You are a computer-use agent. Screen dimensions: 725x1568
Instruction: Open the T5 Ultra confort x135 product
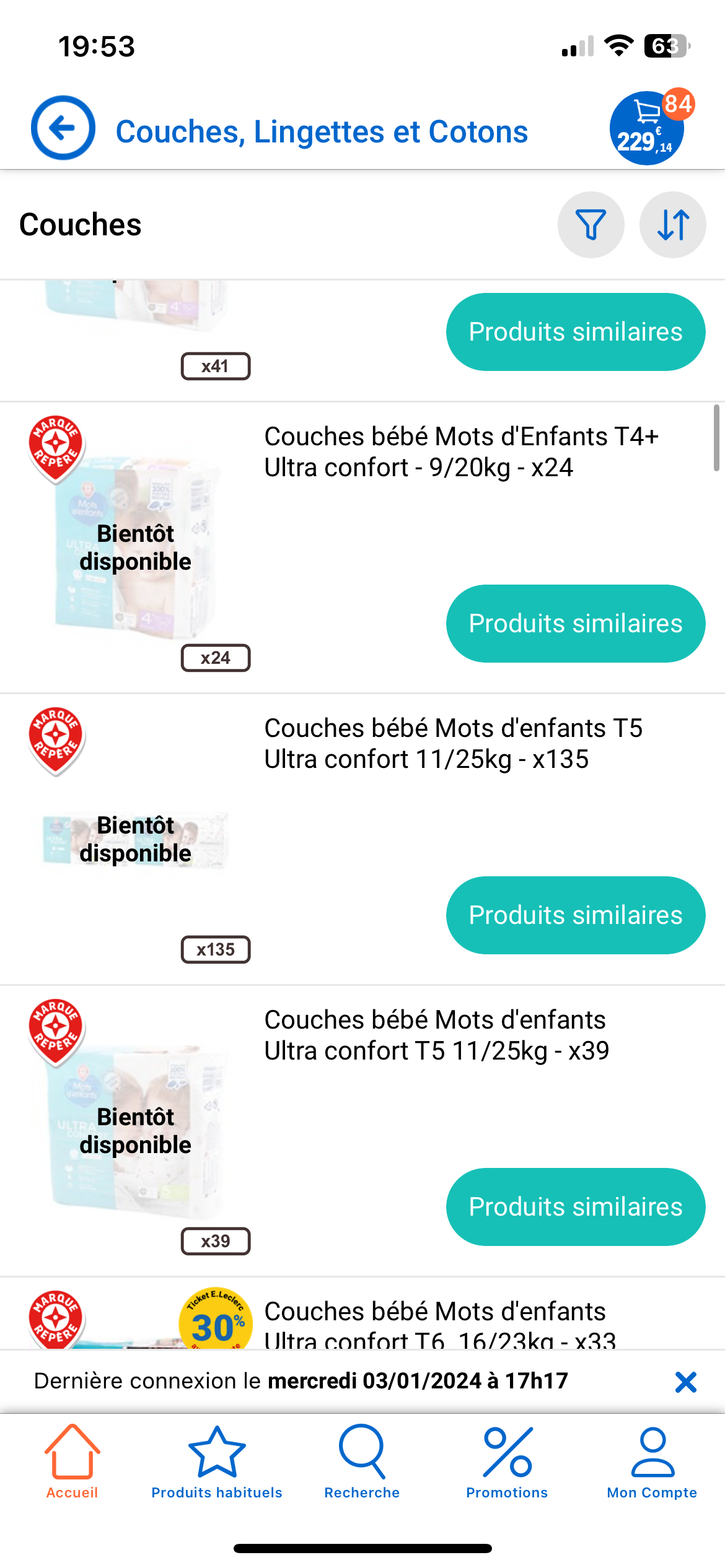pyautogui.click(x=454, y=744)
